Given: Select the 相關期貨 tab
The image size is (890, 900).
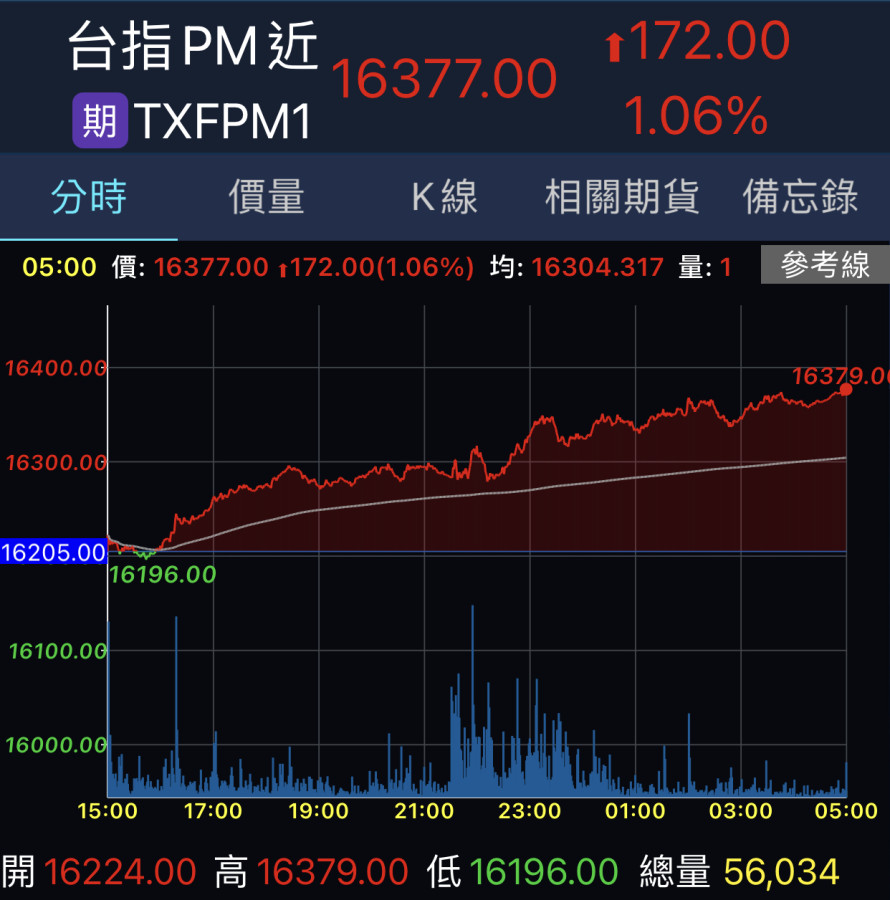Looking at the screenshot, I should [x=621, y=198].
